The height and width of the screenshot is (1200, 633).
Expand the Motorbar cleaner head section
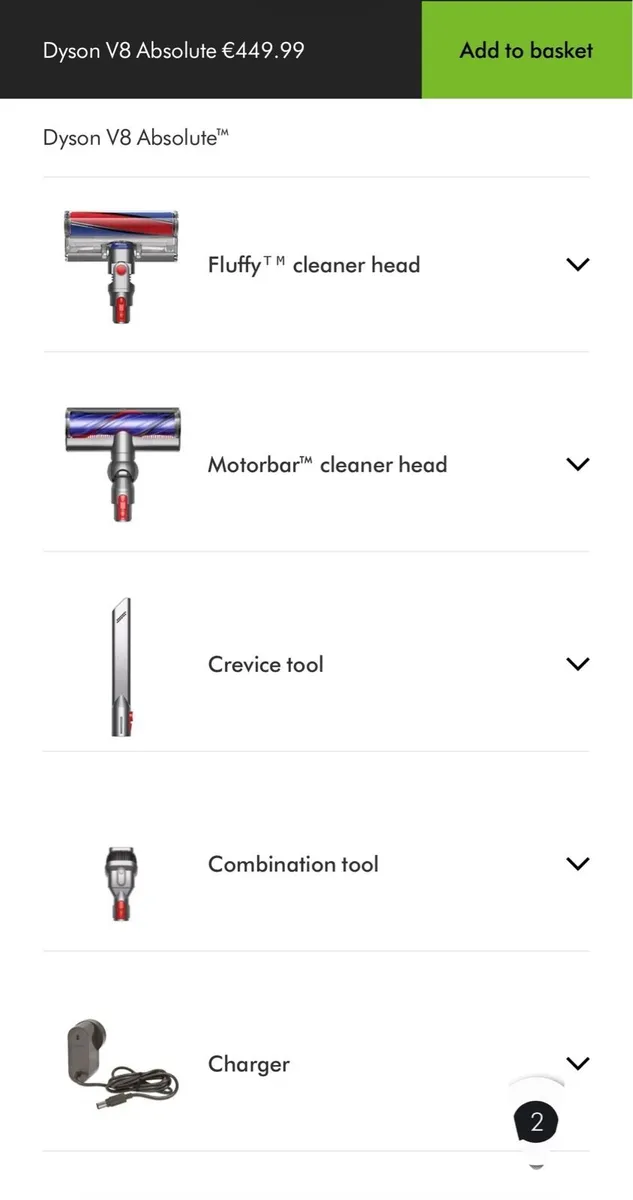pos(577,464)
